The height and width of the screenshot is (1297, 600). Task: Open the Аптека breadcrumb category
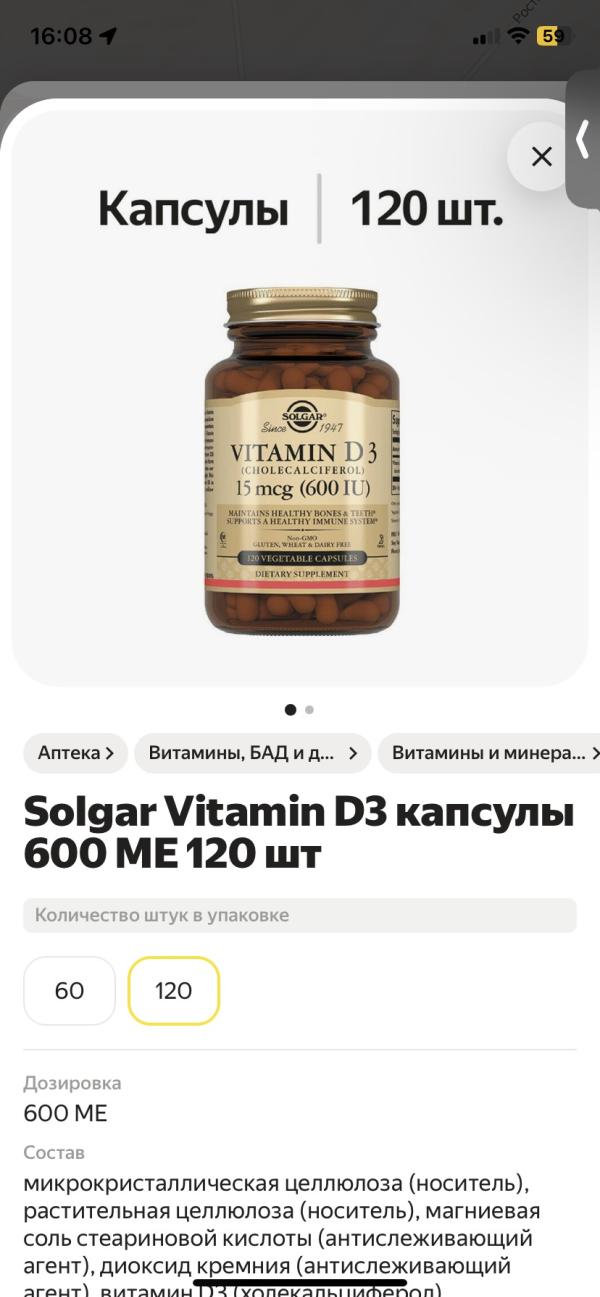76,753
